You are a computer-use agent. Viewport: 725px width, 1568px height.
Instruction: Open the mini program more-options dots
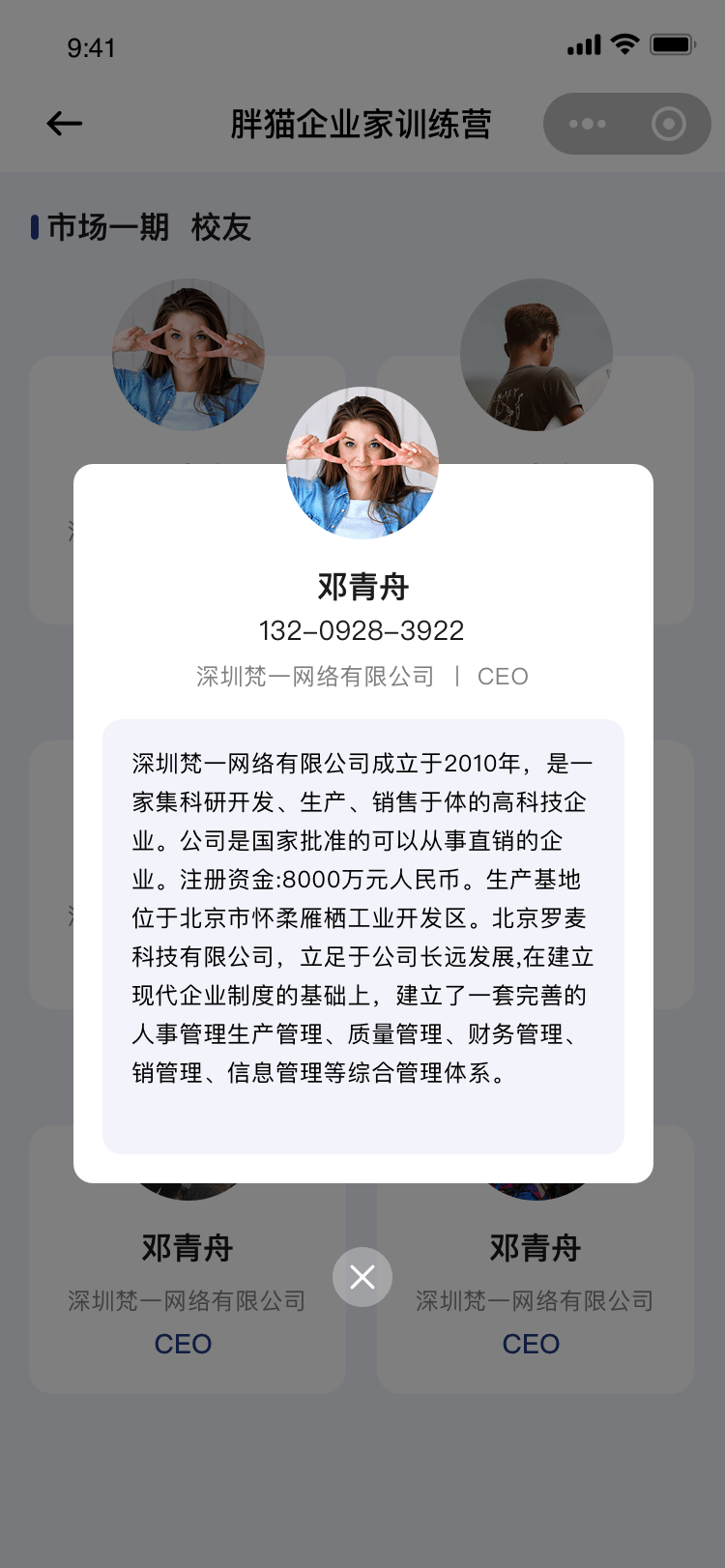(x=587, y=124)
